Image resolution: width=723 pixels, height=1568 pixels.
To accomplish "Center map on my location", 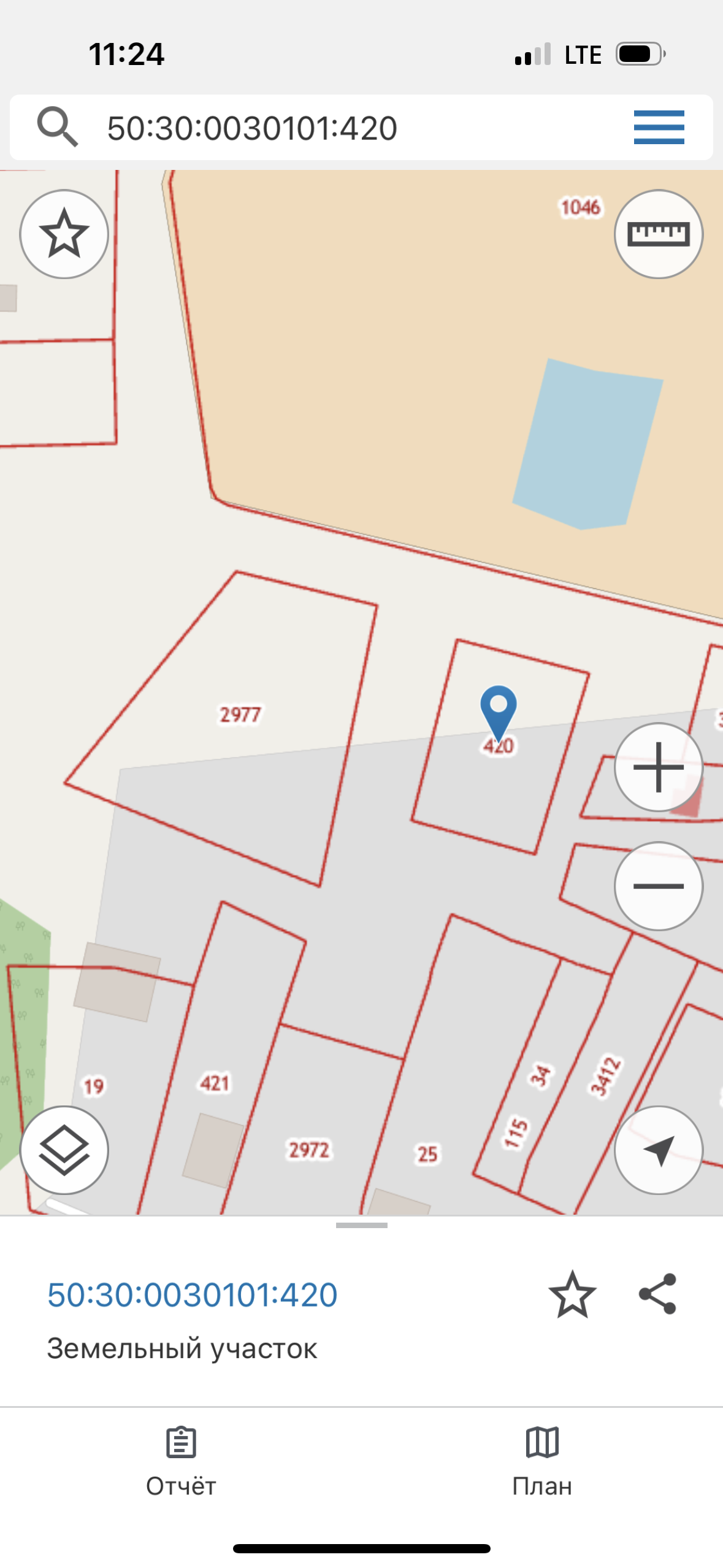I will click(658, 1150).
